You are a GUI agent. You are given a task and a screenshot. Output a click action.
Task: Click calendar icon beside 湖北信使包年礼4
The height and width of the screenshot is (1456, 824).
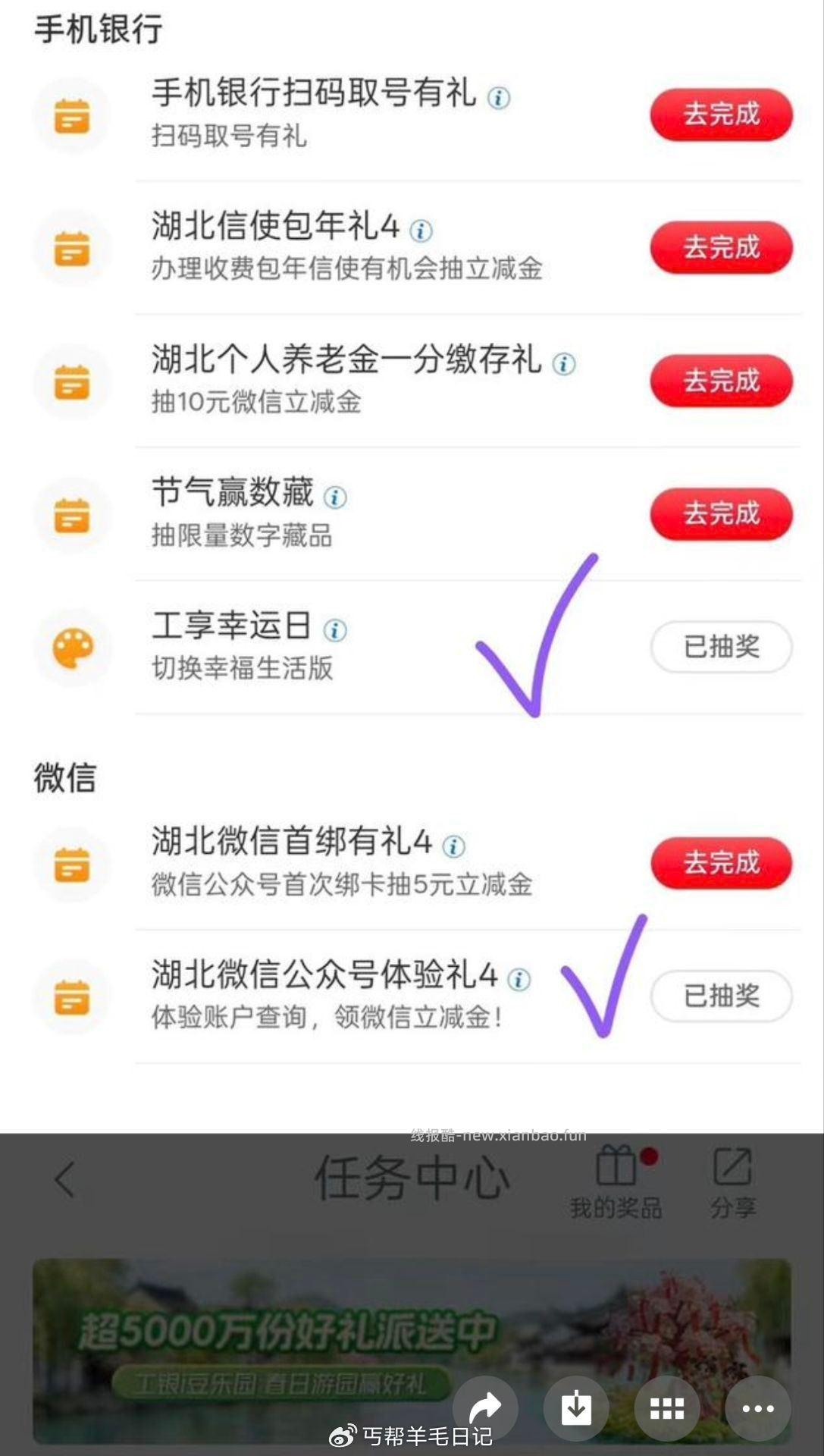click(73, 249)
